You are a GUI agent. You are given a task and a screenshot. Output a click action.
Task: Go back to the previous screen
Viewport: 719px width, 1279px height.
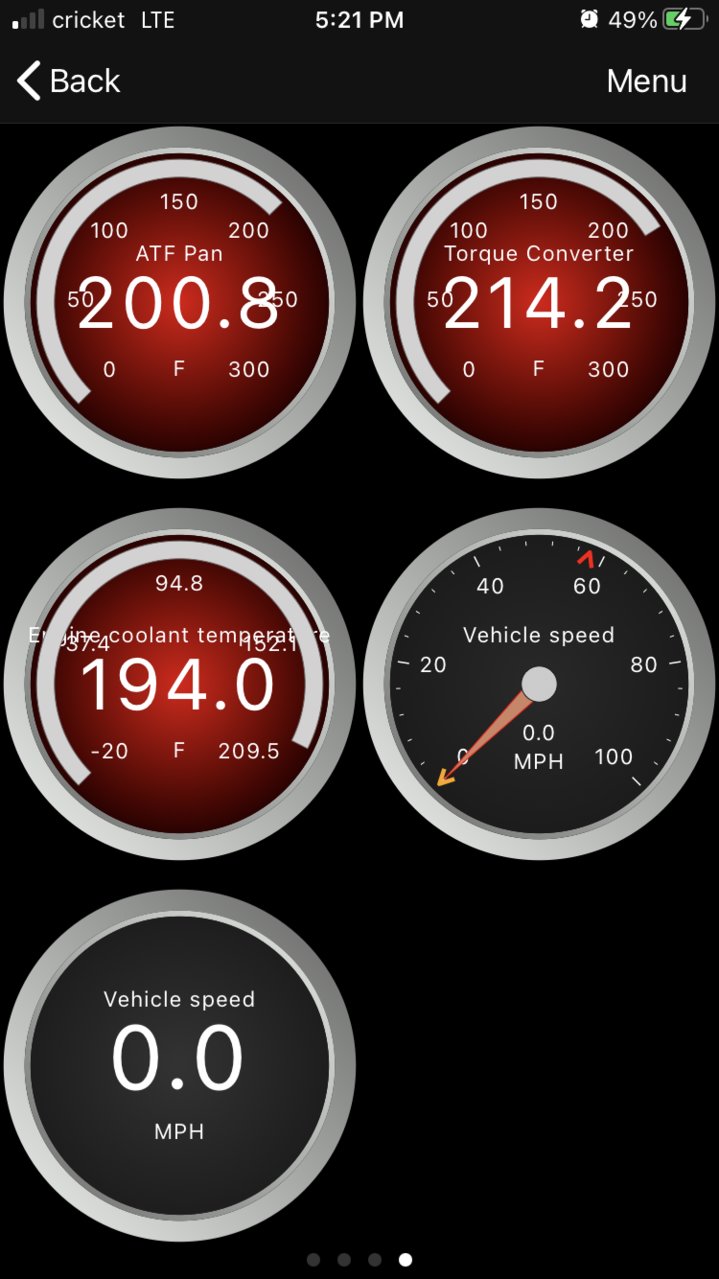(x=68, y=81)
